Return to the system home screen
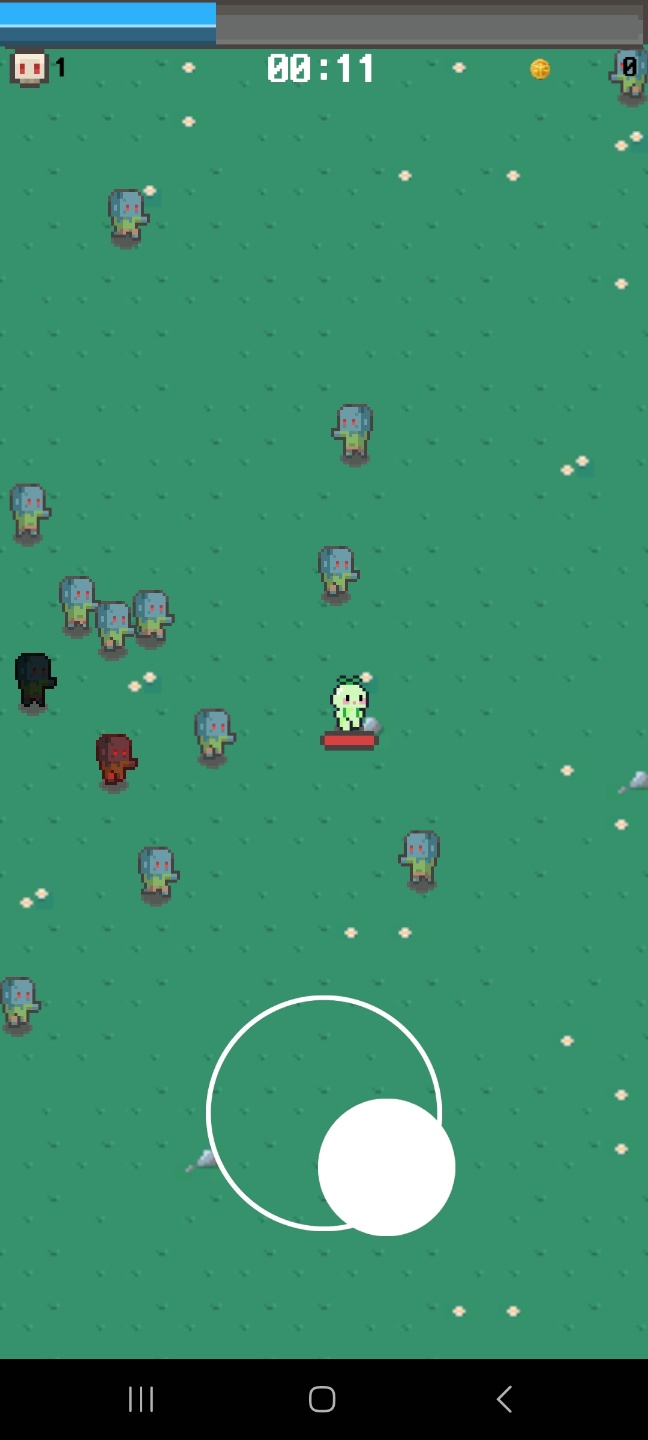 coord(322,1399)
